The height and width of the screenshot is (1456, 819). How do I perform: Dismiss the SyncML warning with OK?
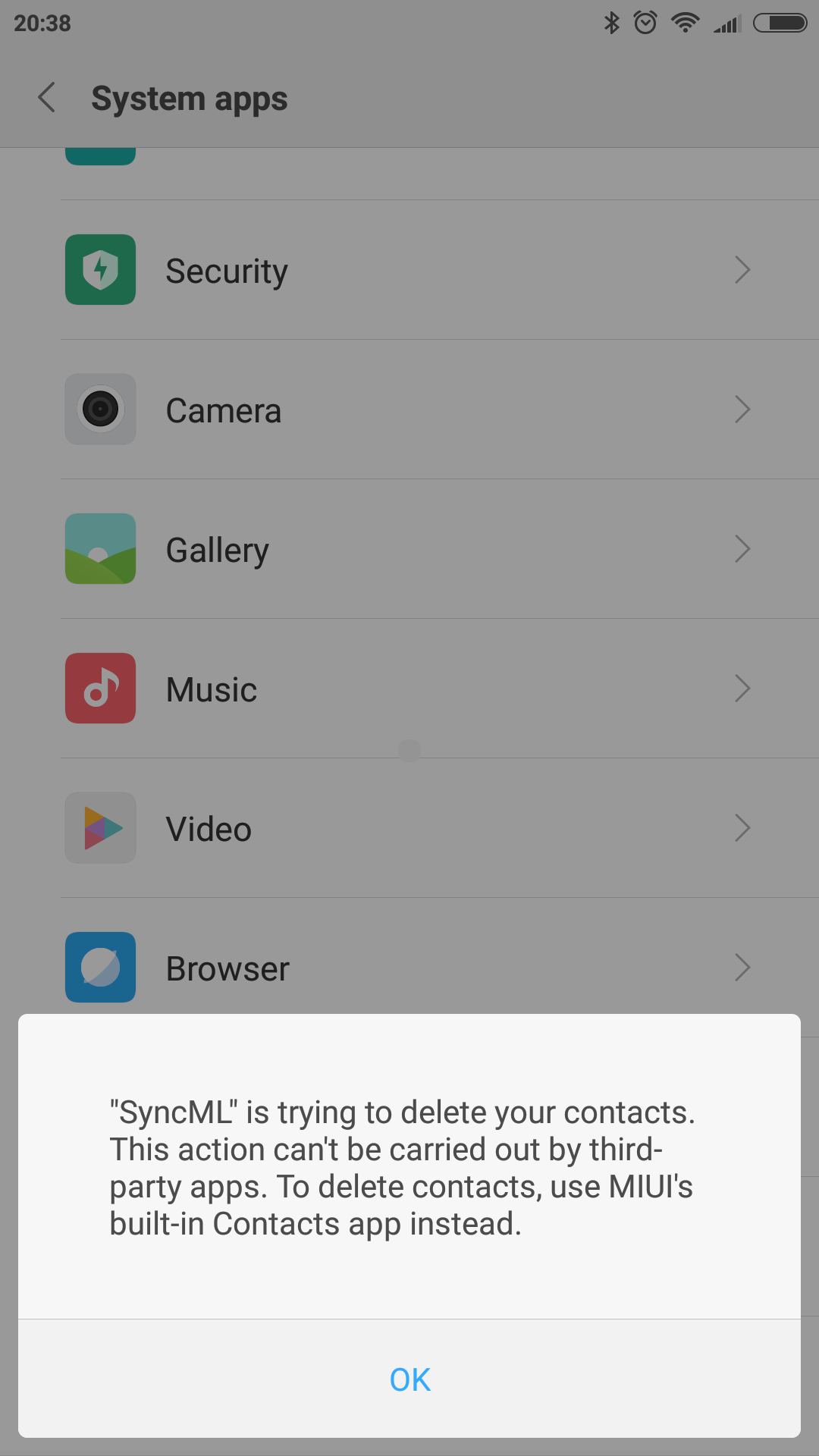409,1379
